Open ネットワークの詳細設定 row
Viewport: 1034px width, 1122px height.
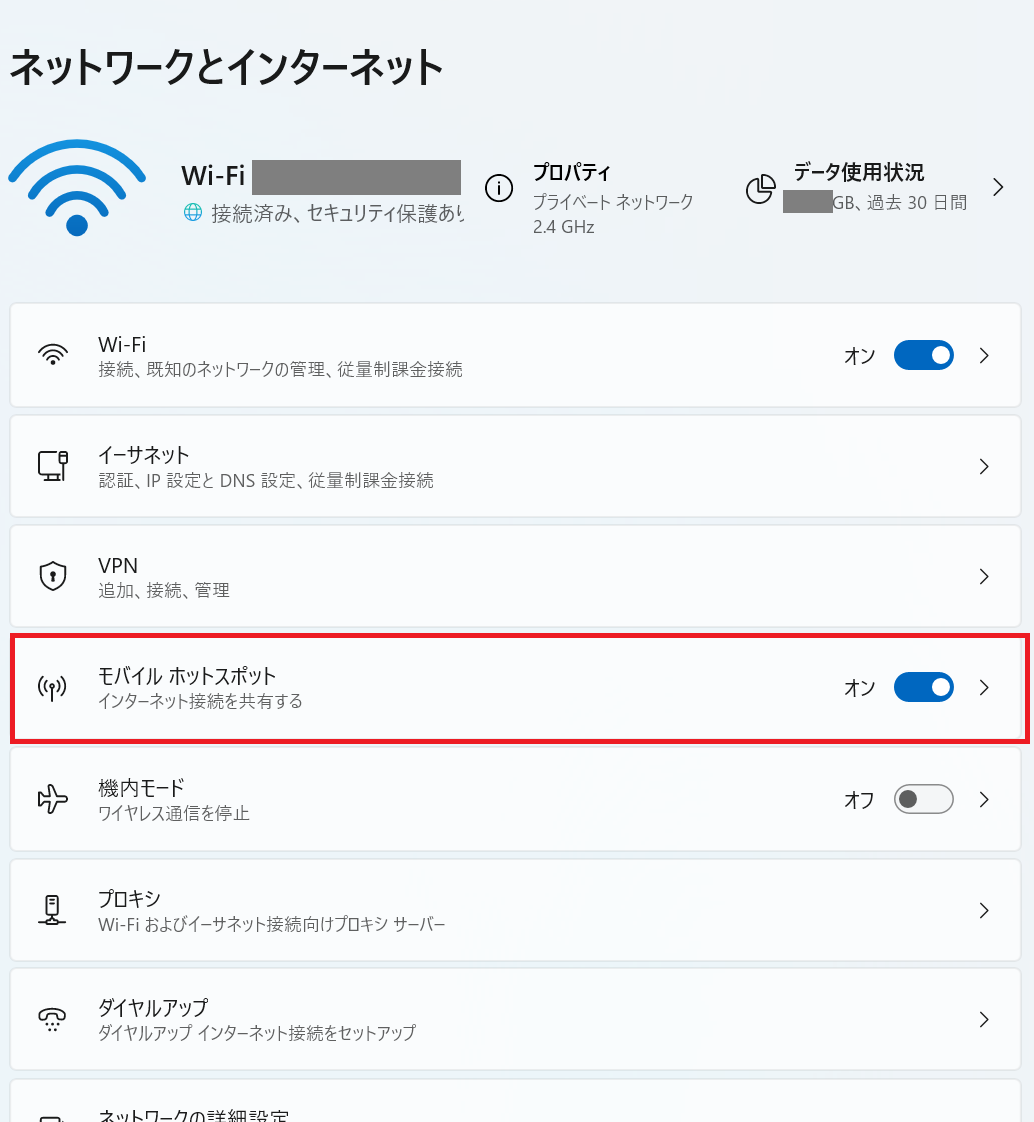[x=515, y=1102]
